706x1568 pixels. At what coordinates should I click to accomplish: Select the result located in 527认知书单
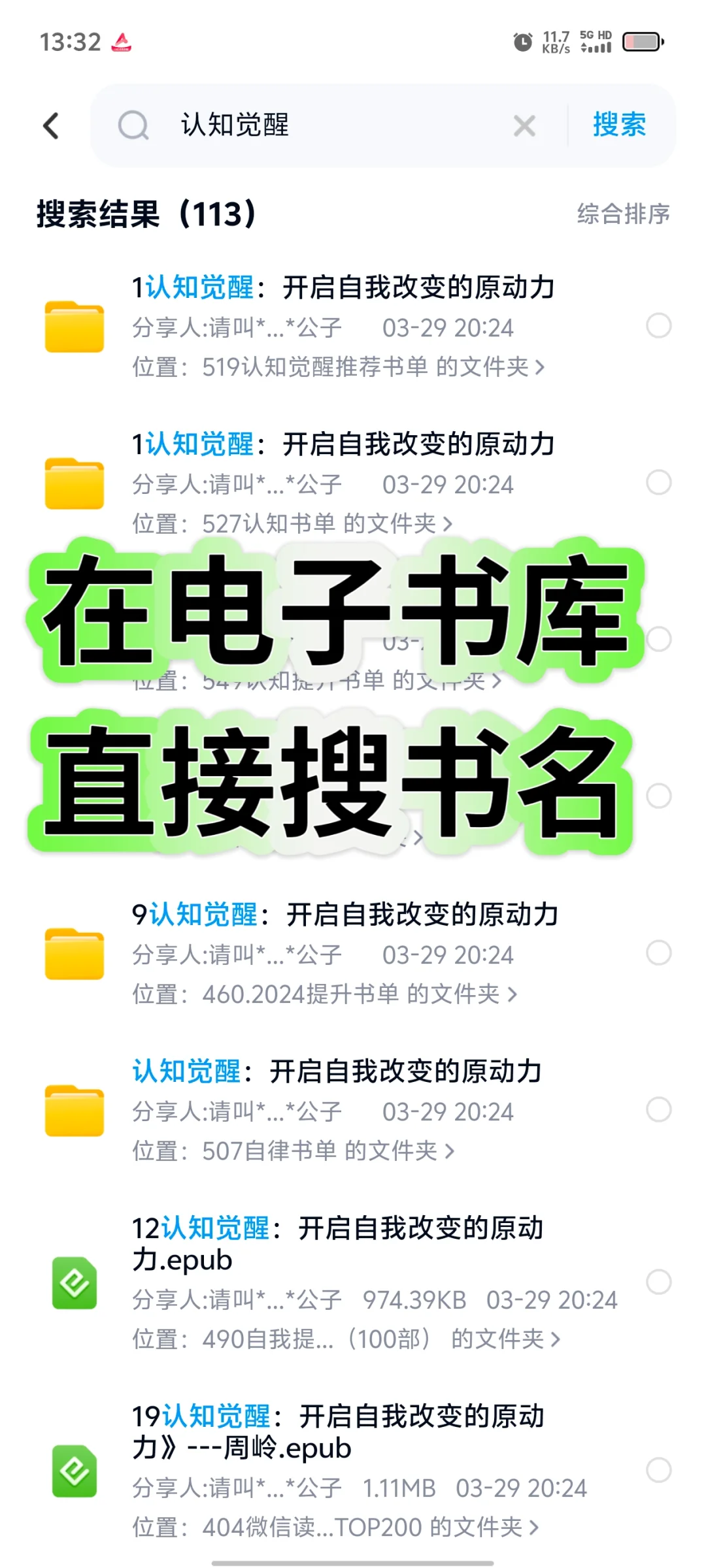point(659,483)
